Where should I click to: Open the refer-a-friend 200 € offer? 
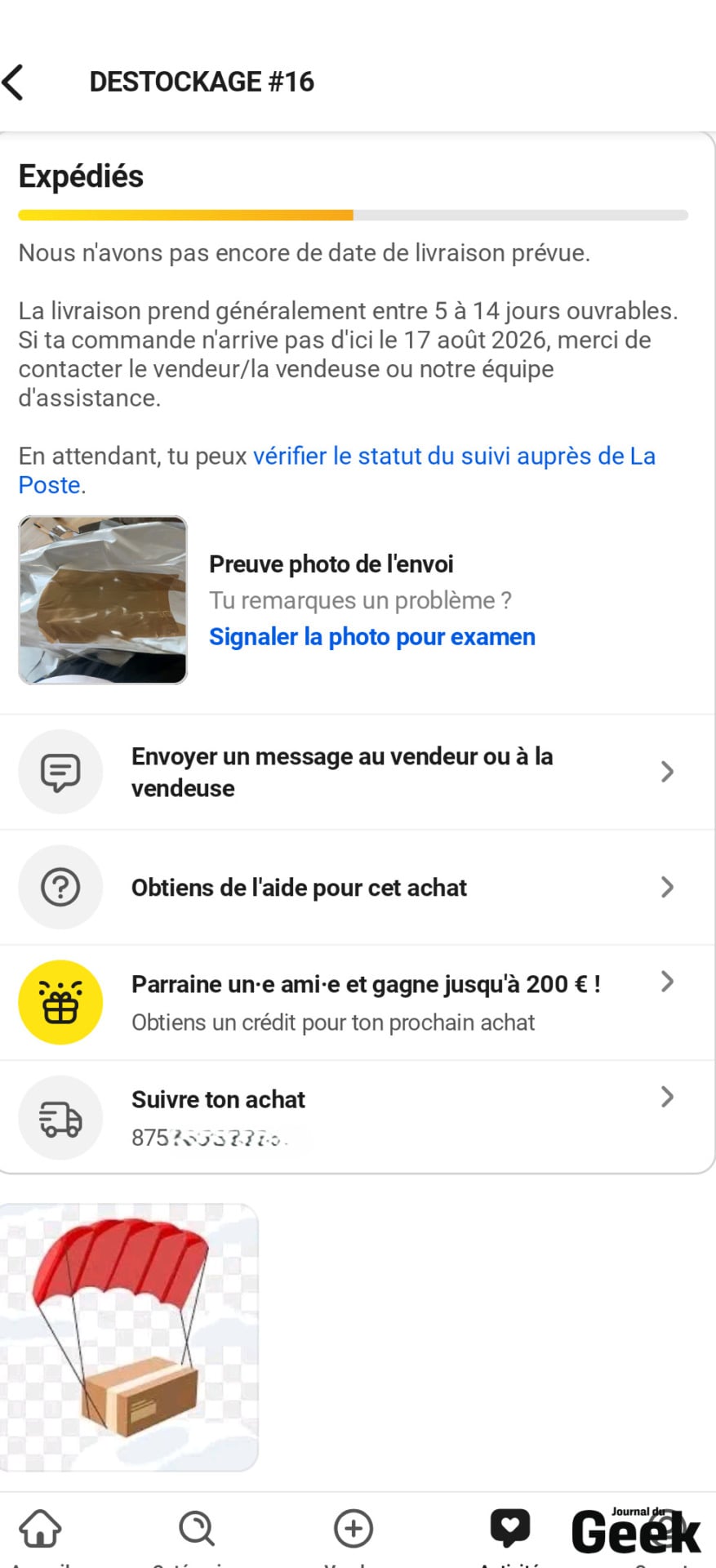pos(358,1002)
